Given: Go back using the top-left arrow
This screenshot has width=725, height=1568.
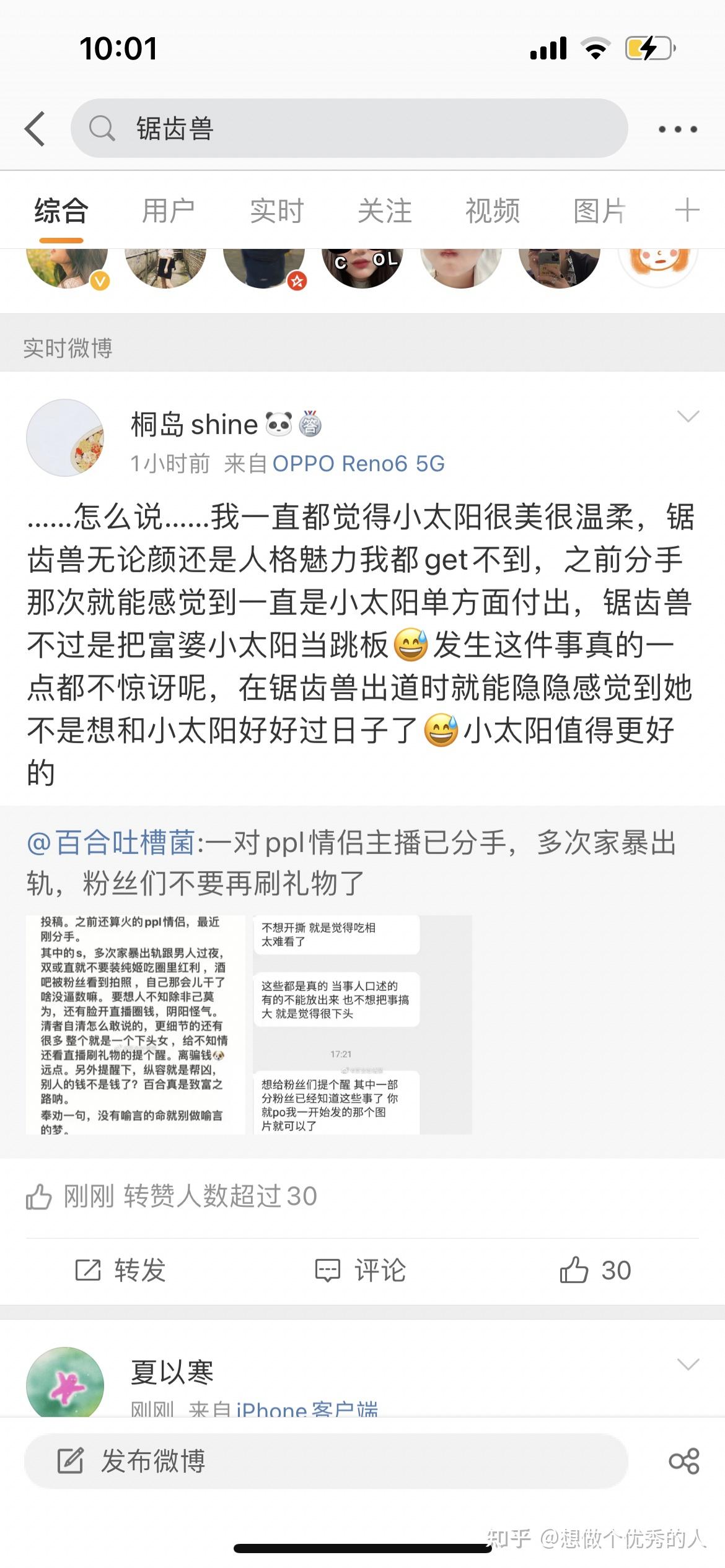Looking at the screenshot, I should click(35, 129).
